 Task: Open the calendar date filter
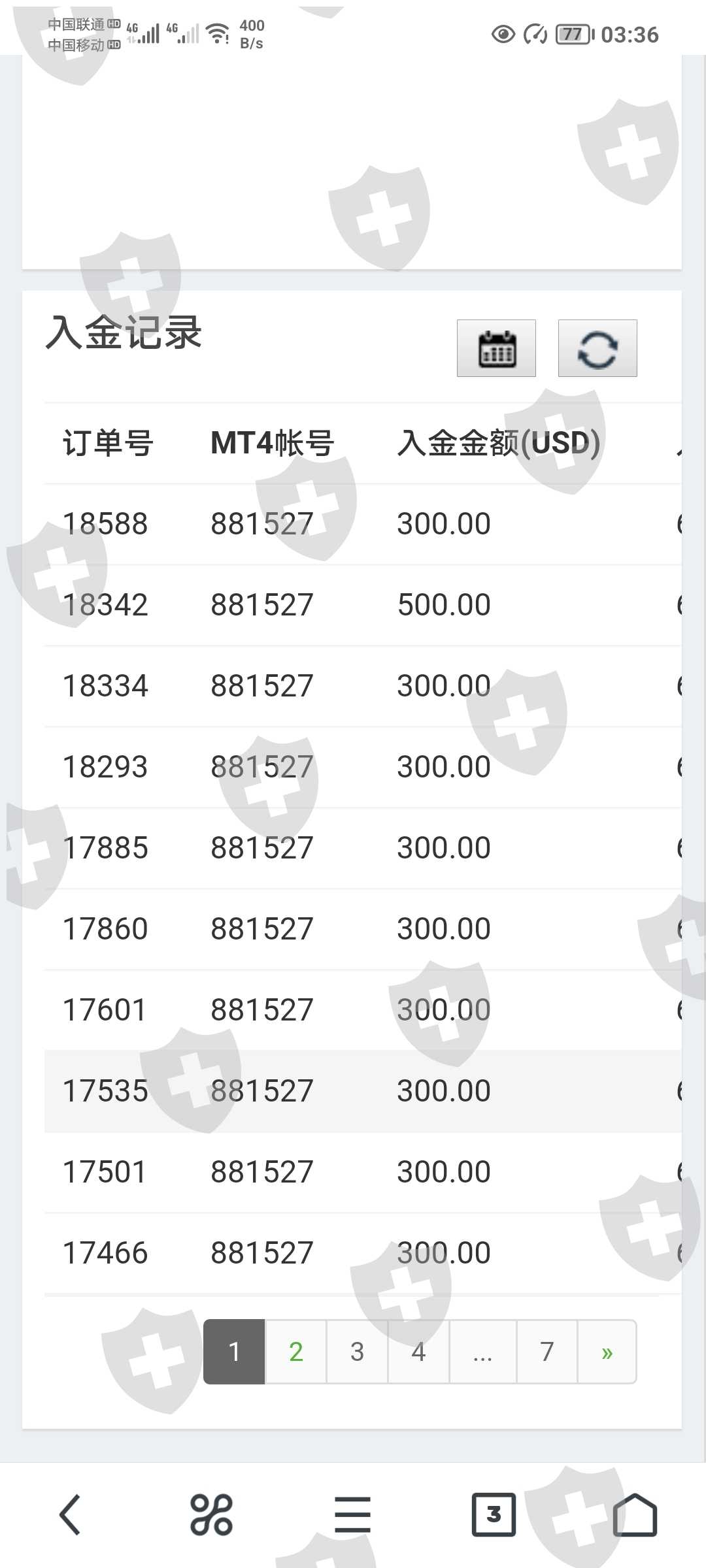pos(496,348)
